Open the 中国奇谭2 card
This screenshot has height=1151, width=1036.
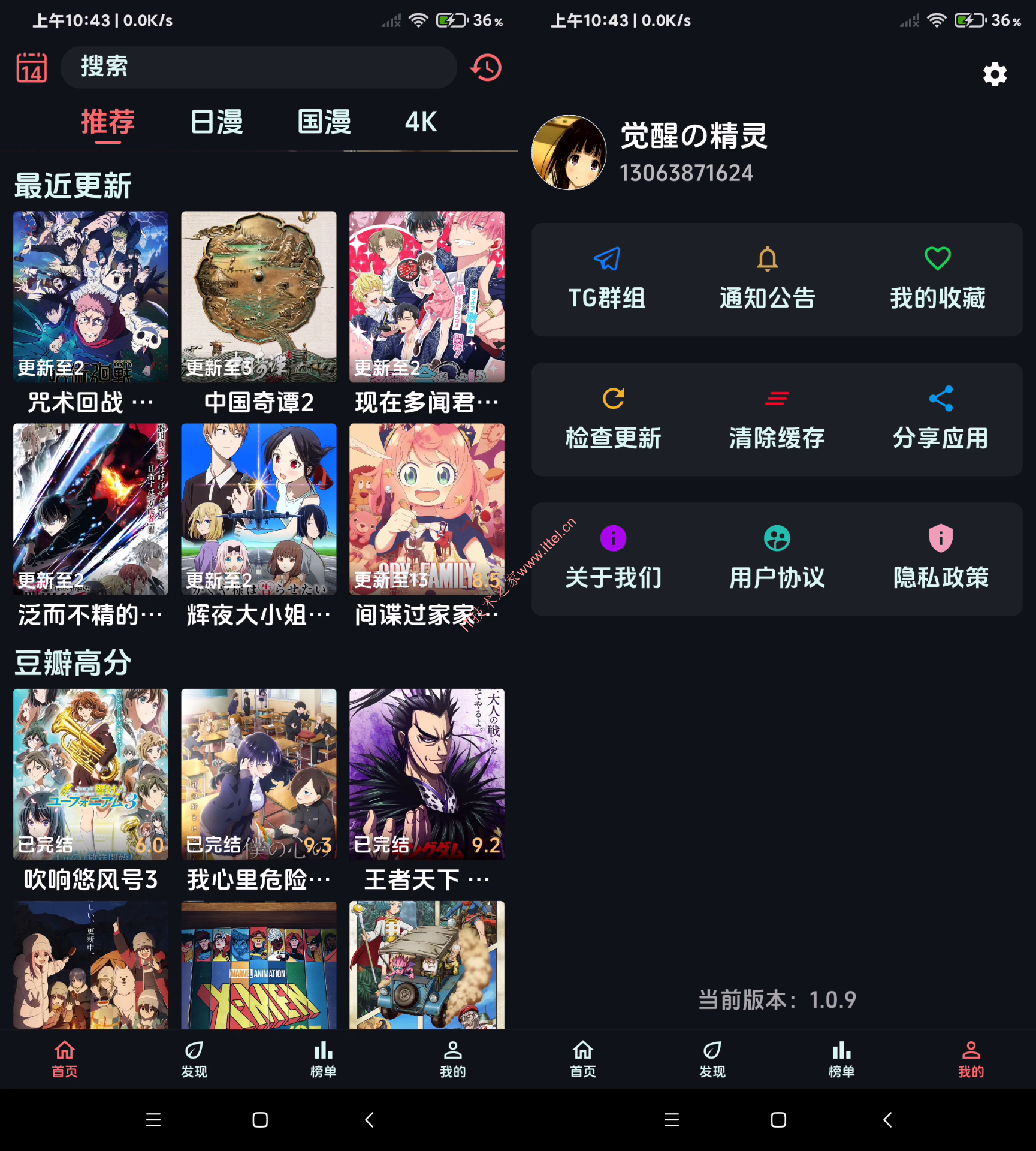pyautogui.click(x=259, y=297)
